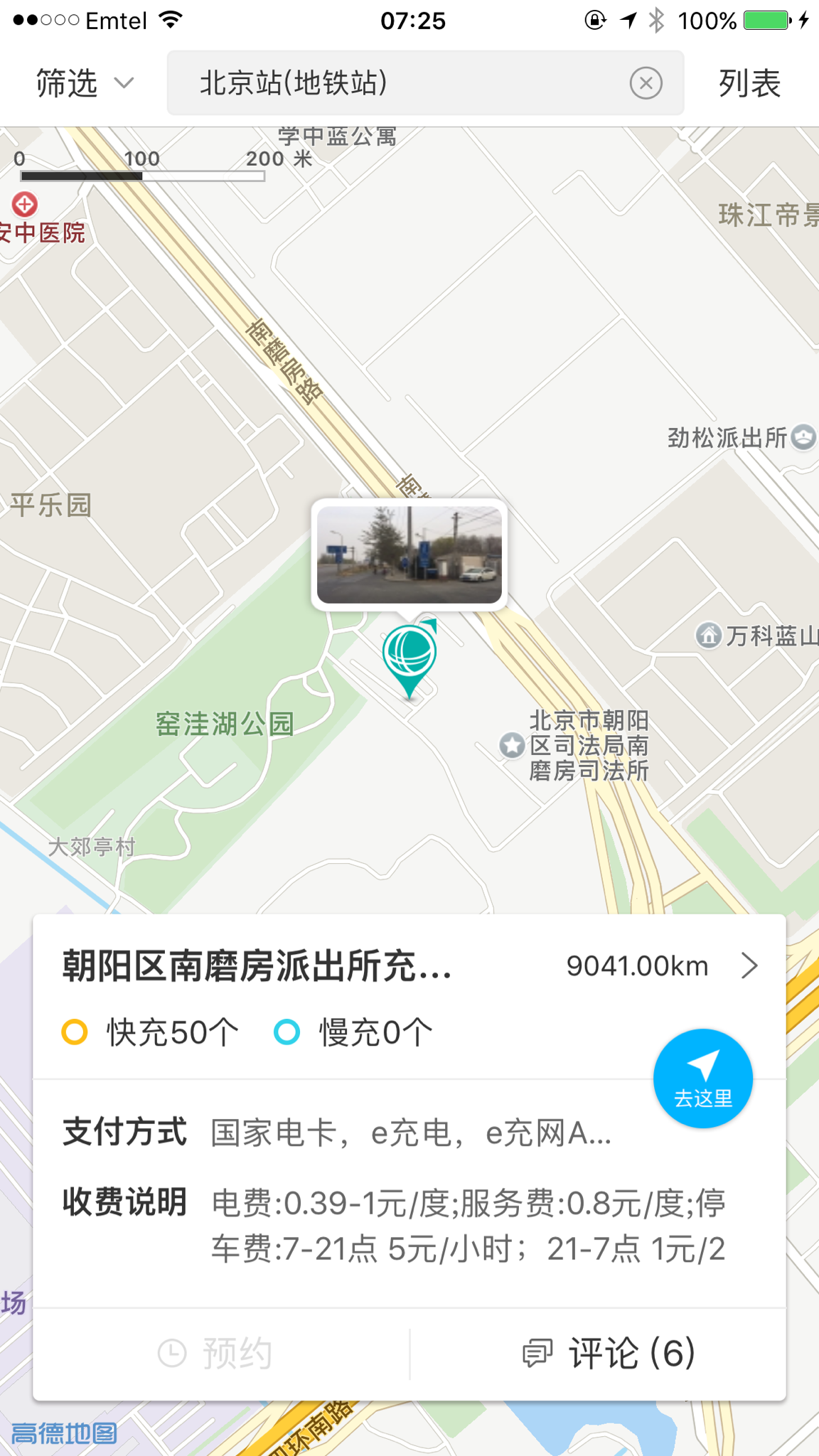Navigate with the 去这里 button
This screenshot has height=1456, width=819.
click(703, 1078)
